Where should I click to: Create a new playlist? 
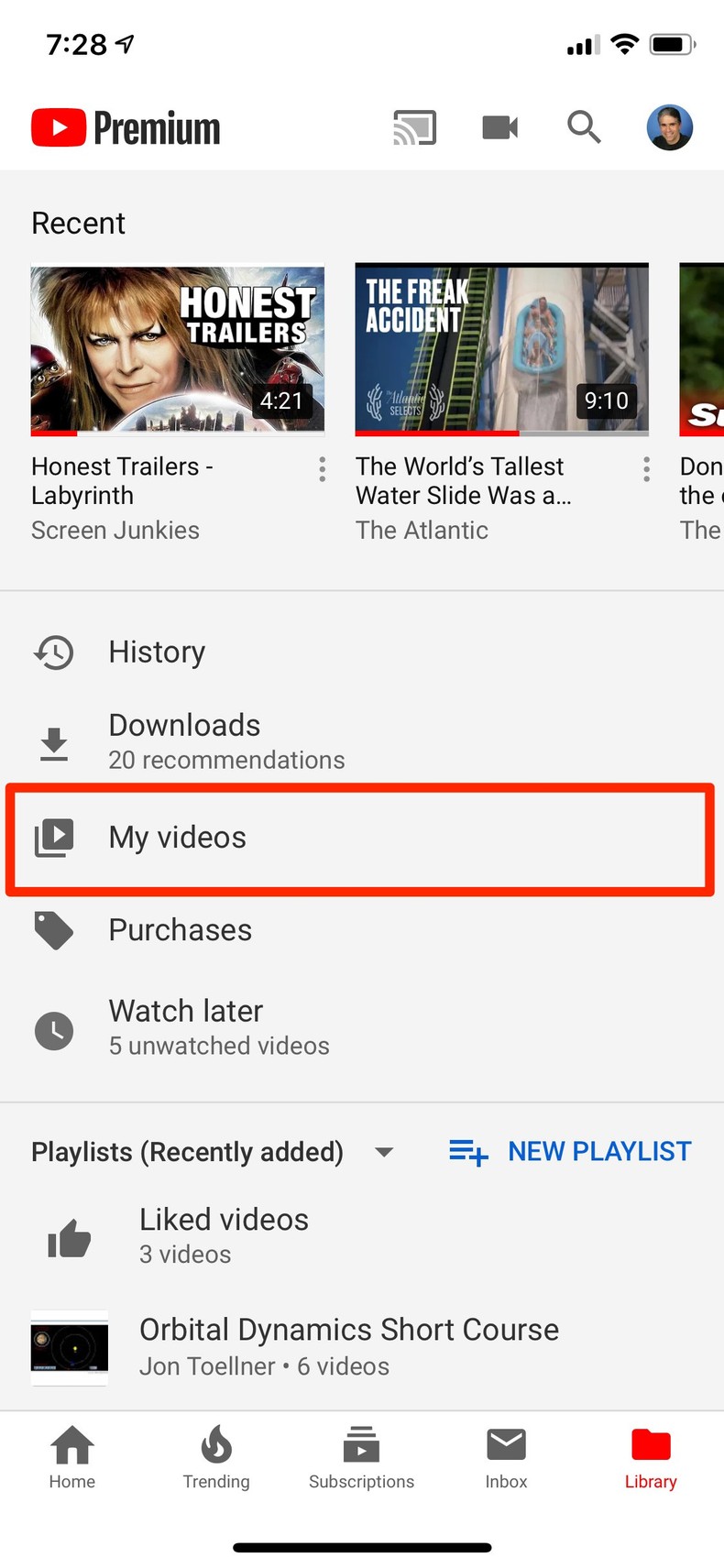pos(570,1152)
